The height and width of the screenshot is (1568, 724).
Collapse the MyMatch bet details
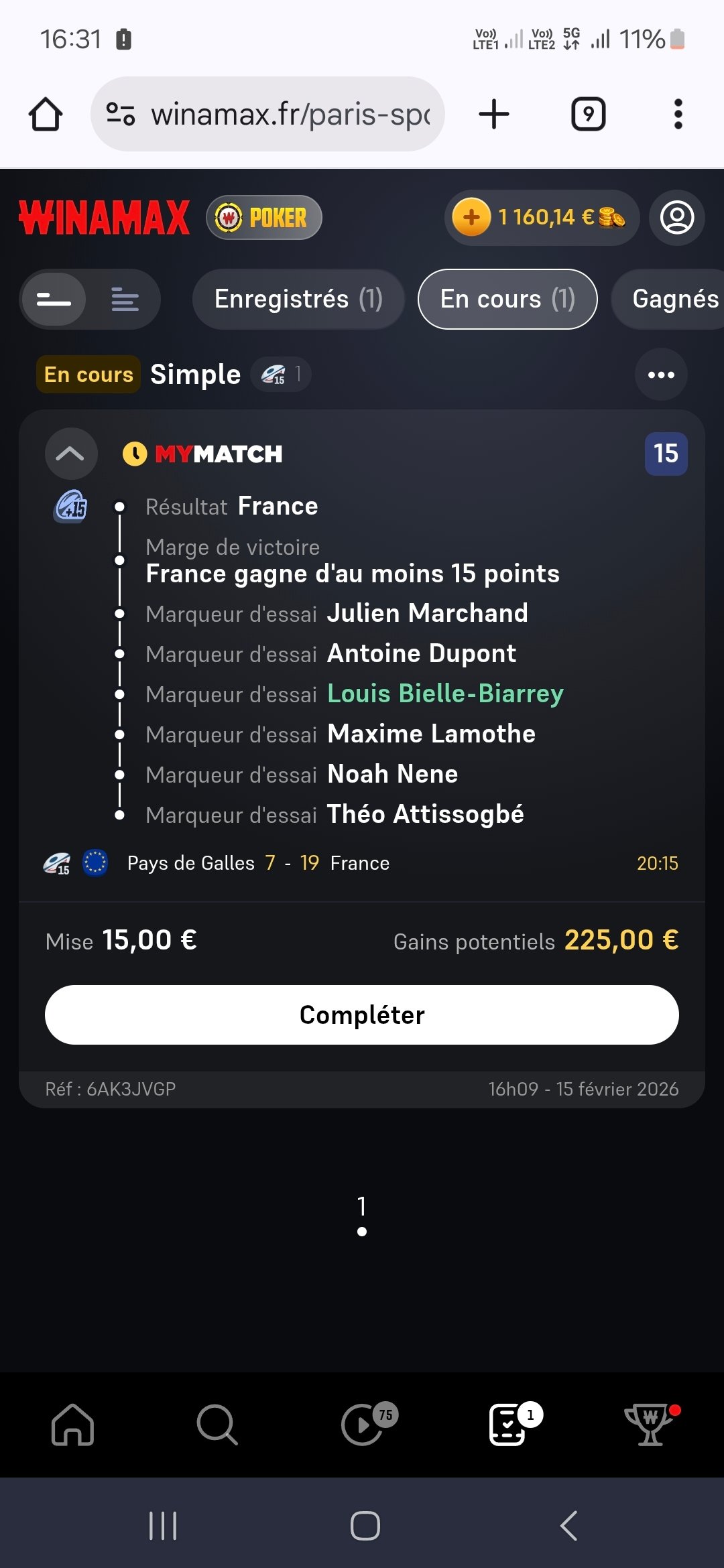(70, 454)
